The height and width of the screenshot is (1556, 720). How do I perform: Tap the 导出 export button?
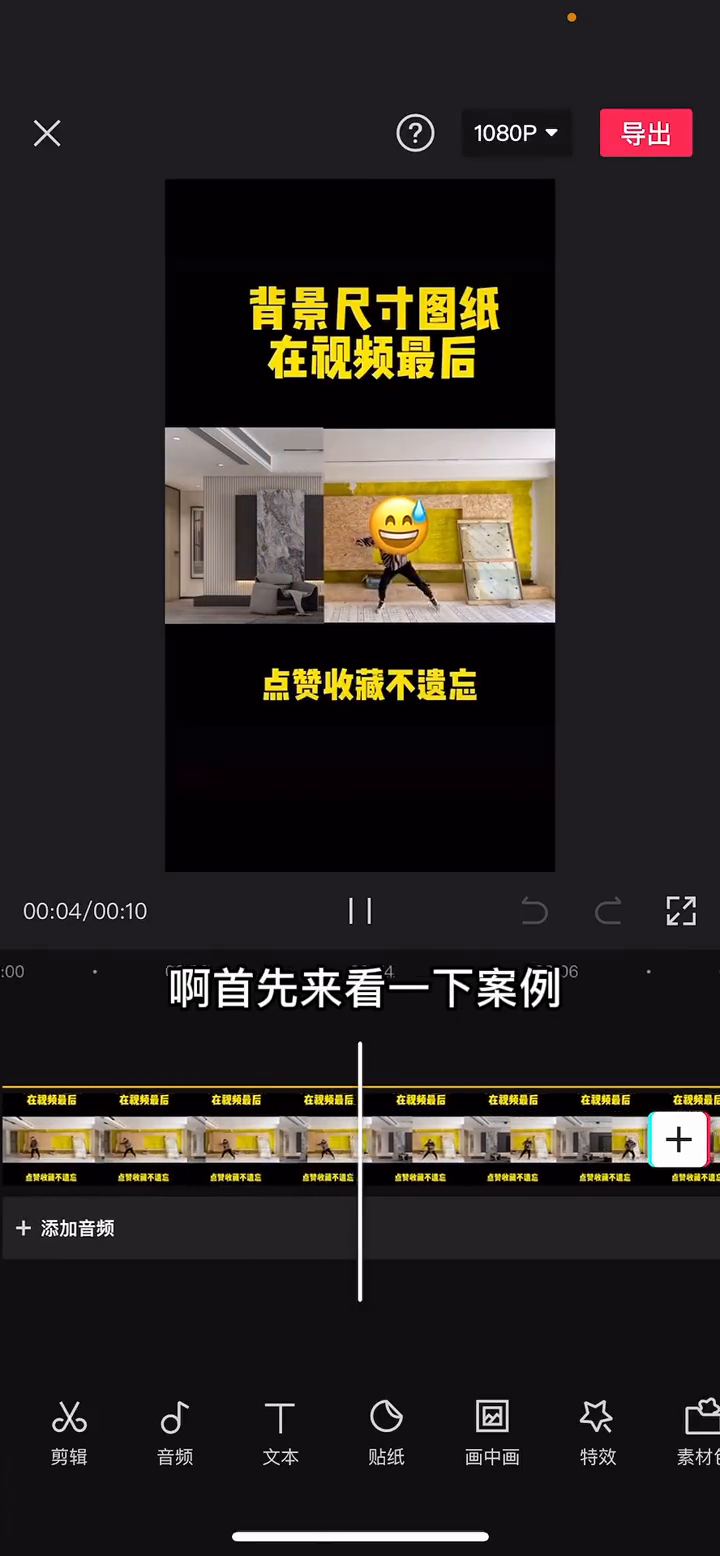tap(646, 133)
